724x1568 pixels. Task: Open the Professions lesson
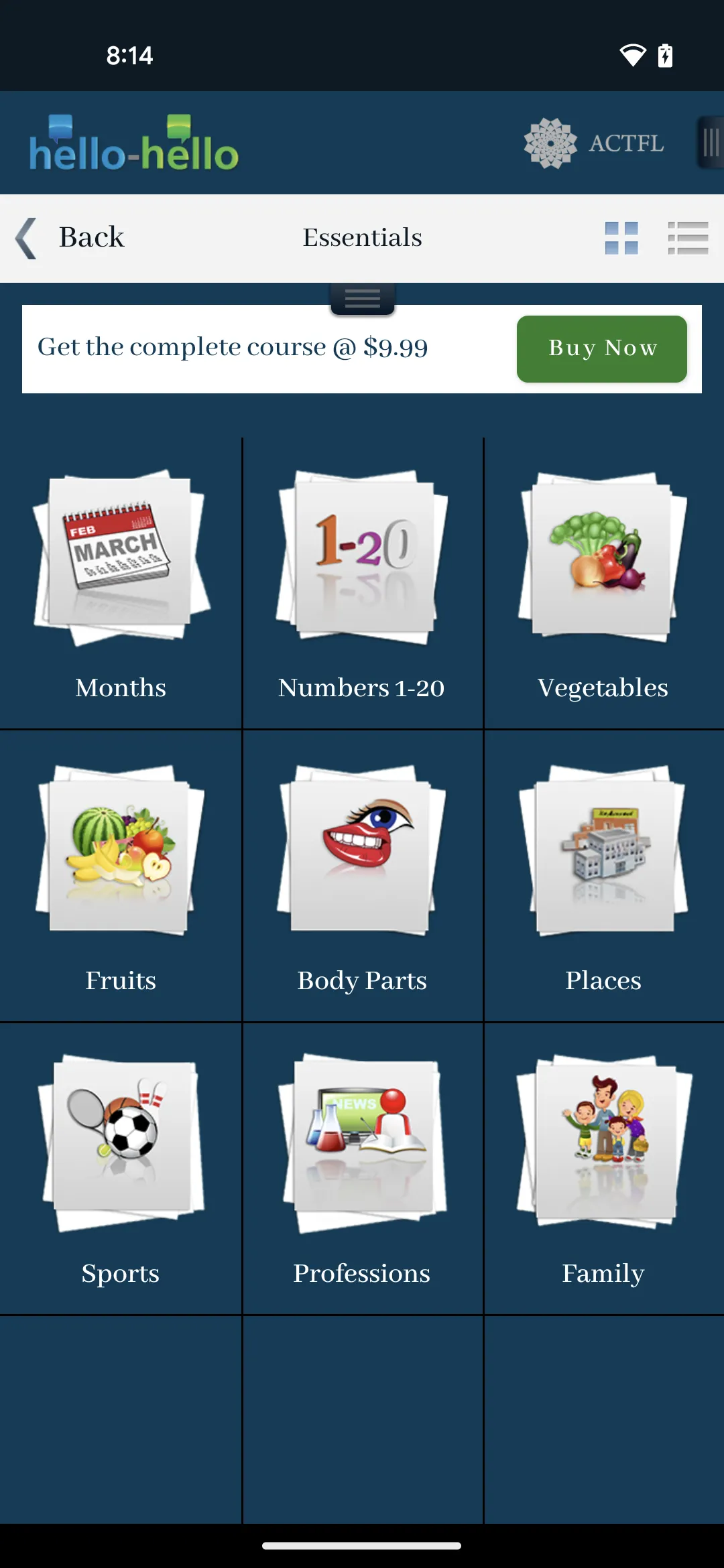pos(362,1169)
